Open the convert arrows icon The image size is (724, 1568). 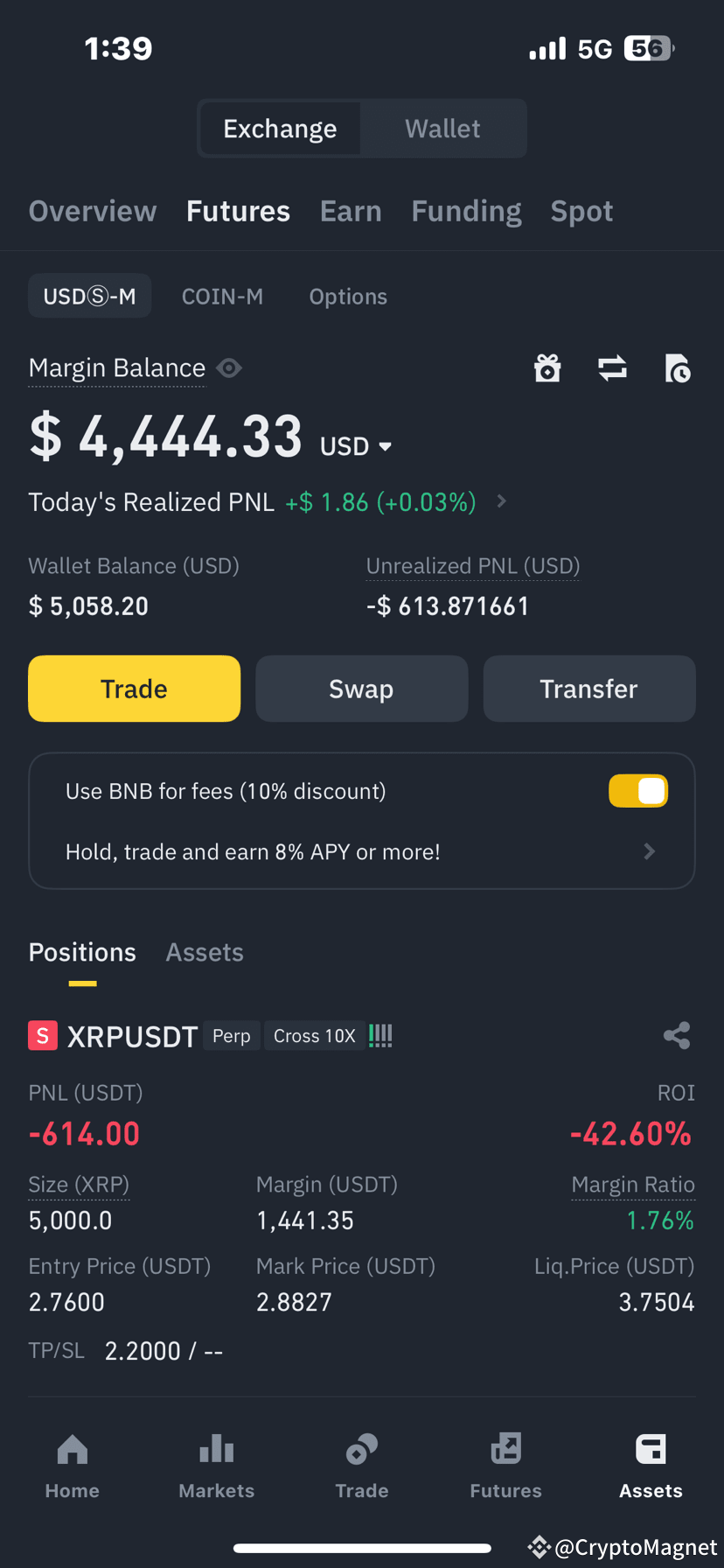pyautogui.click(x=612, y=368)
